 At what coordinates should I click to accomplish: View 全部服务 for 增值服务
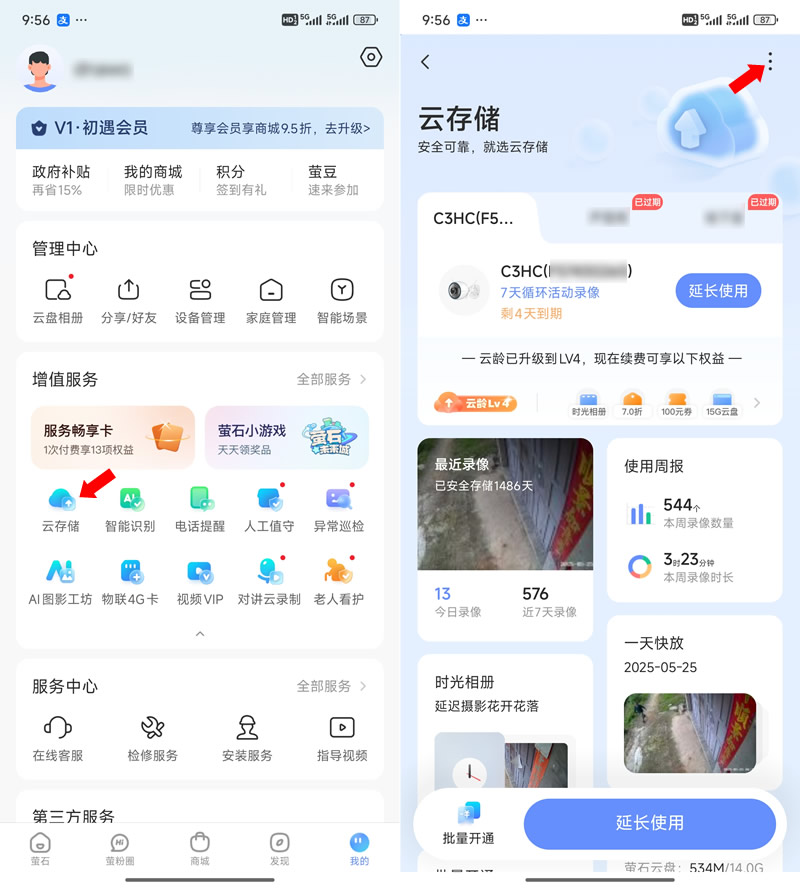pyautogui.click(x=331, y=379)
